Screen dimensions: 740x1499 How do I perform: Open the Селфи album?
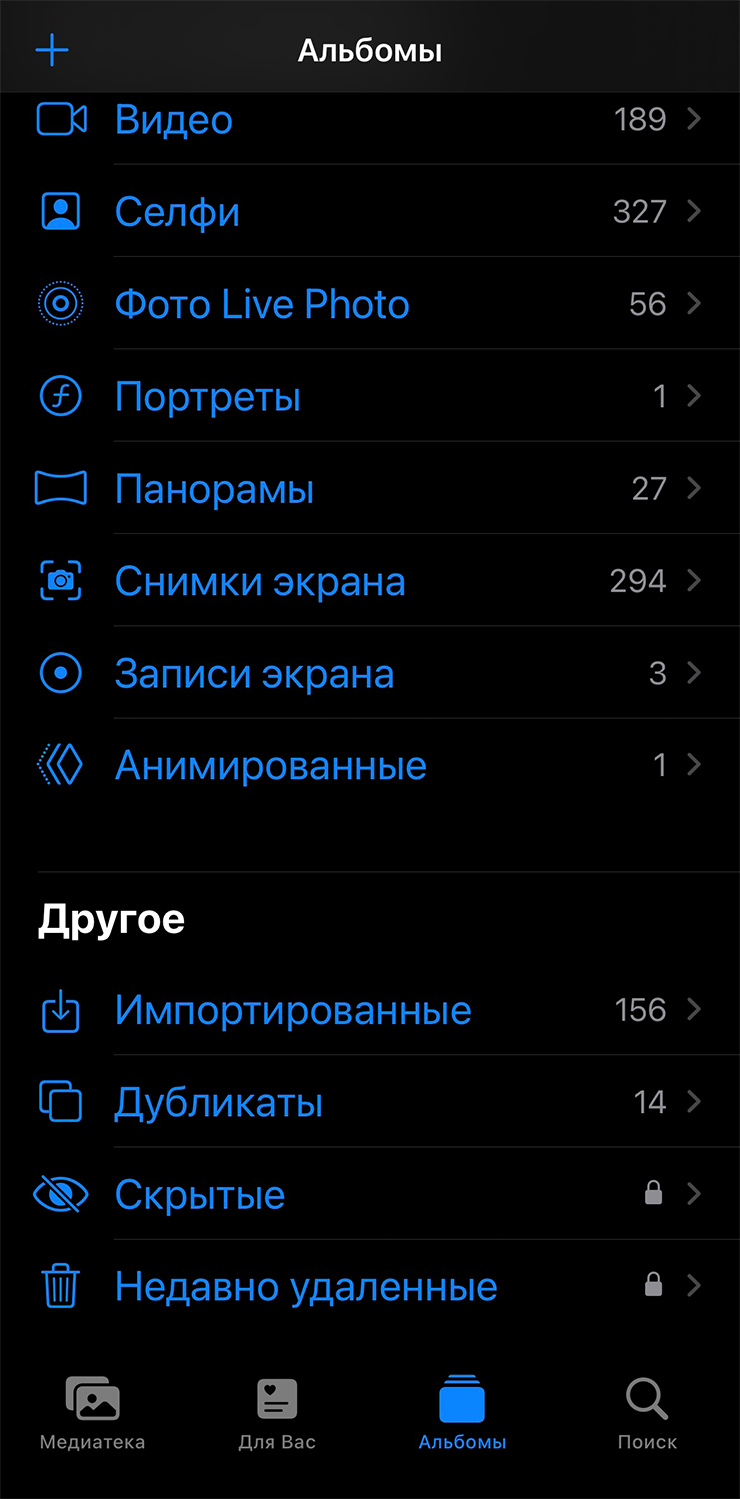[x=370, y=211]
